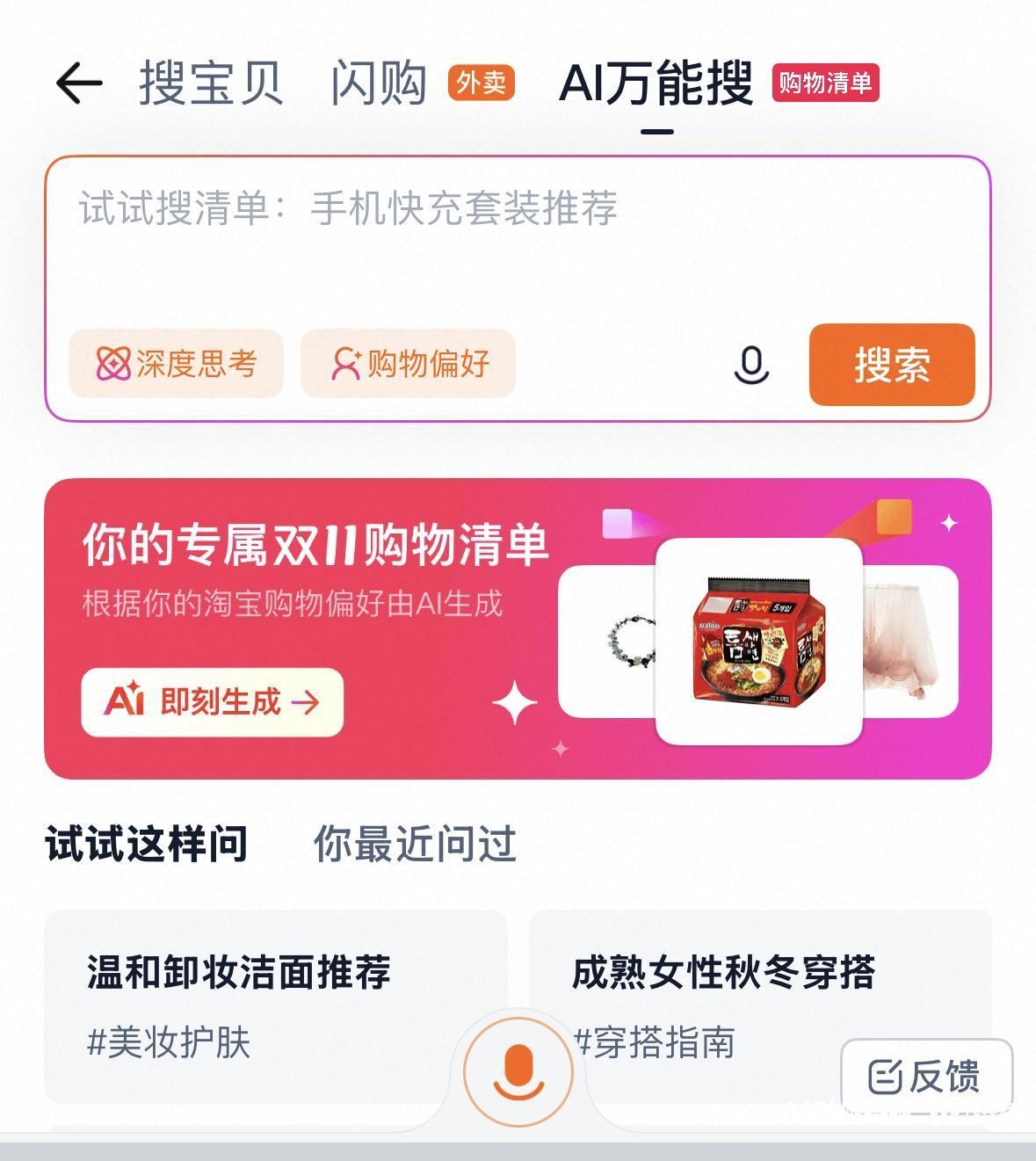The image size is (1036, 1161).
Task: Switch to the 搜宝贝 tab
Action: click(211, 83)
